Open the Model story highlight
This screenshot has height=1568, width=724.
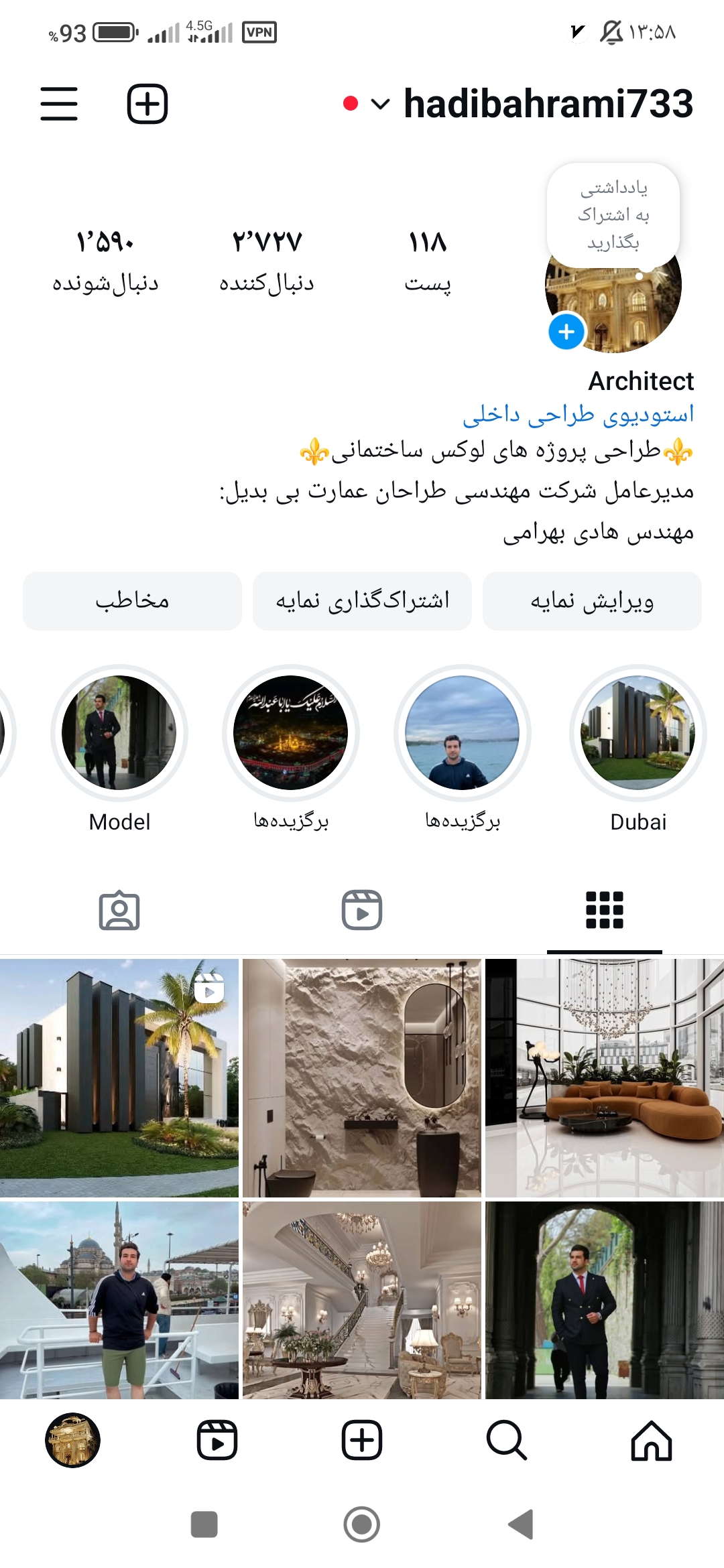click(x=119, y=733)
